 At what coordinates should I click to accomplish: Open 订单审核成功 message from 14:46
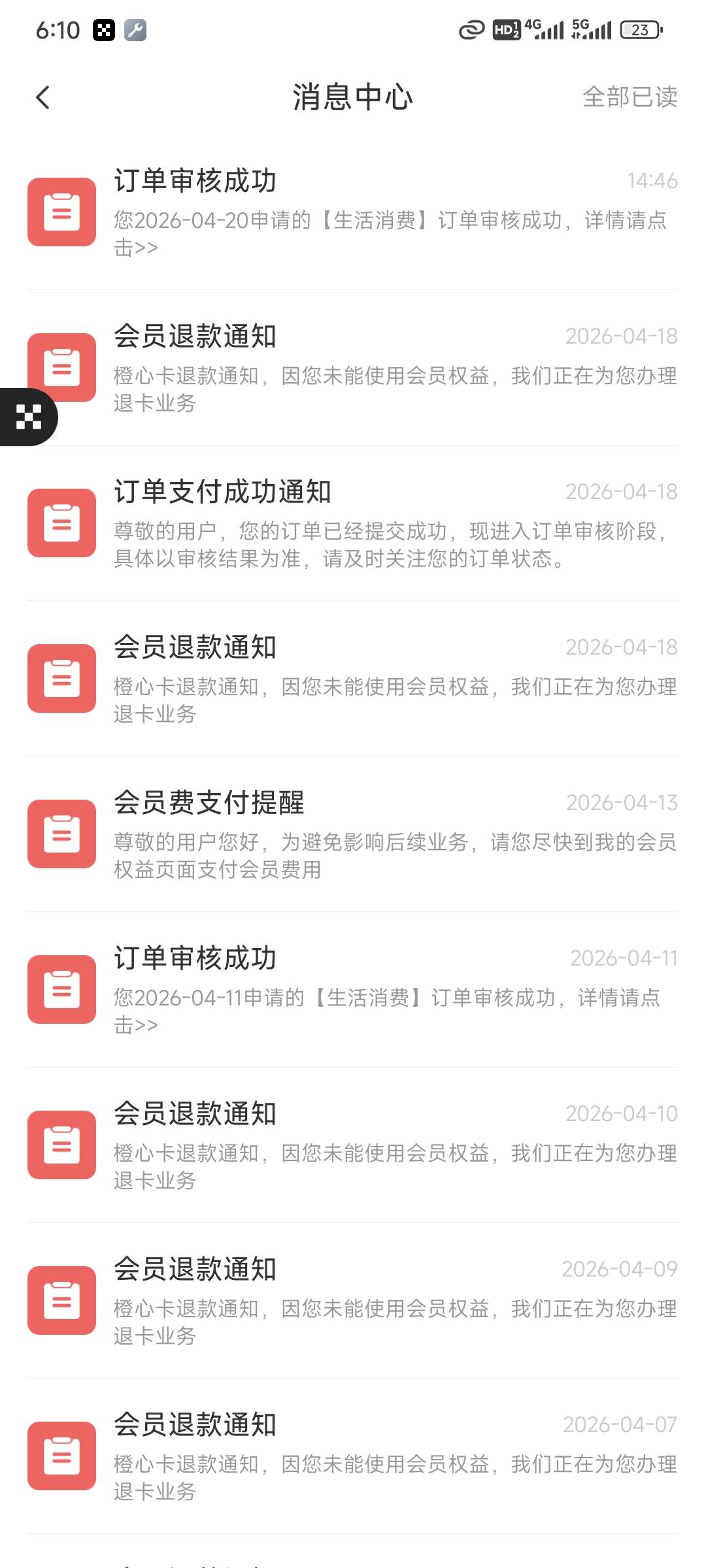(353, 212)
